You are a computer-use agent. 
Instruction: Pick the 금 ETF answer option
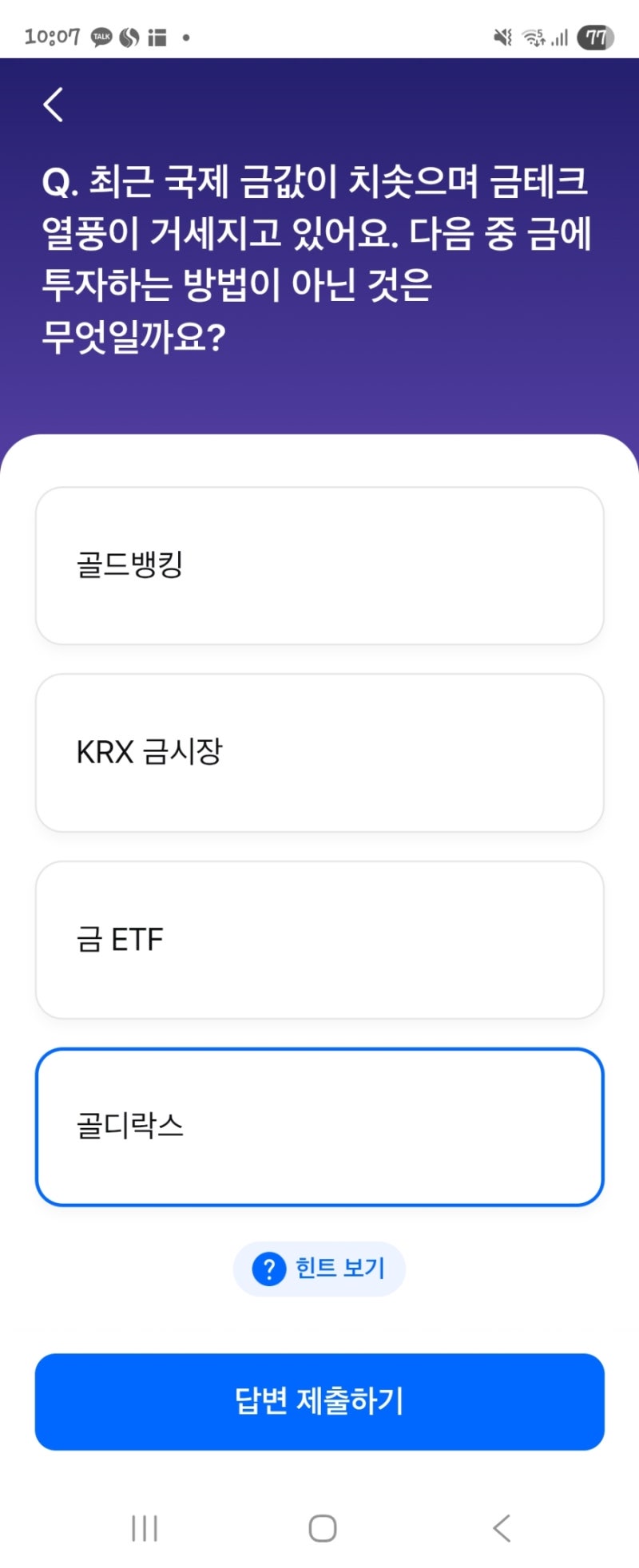[x=319, y=939]
